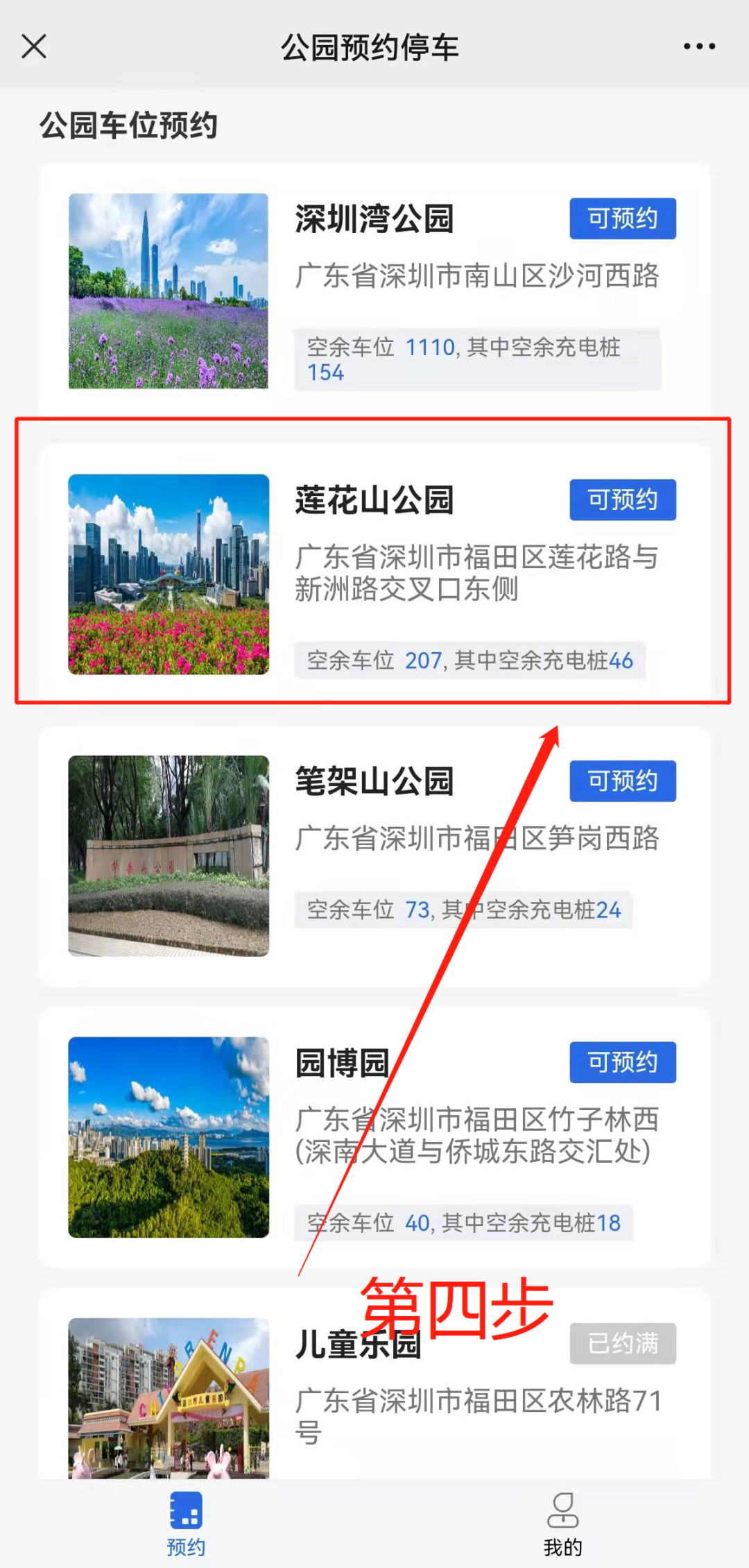This screenshot has height=1568, width=749.
Task: Reserve parking at 莲花山公园 via 可预约
Action: click(622, 500)
